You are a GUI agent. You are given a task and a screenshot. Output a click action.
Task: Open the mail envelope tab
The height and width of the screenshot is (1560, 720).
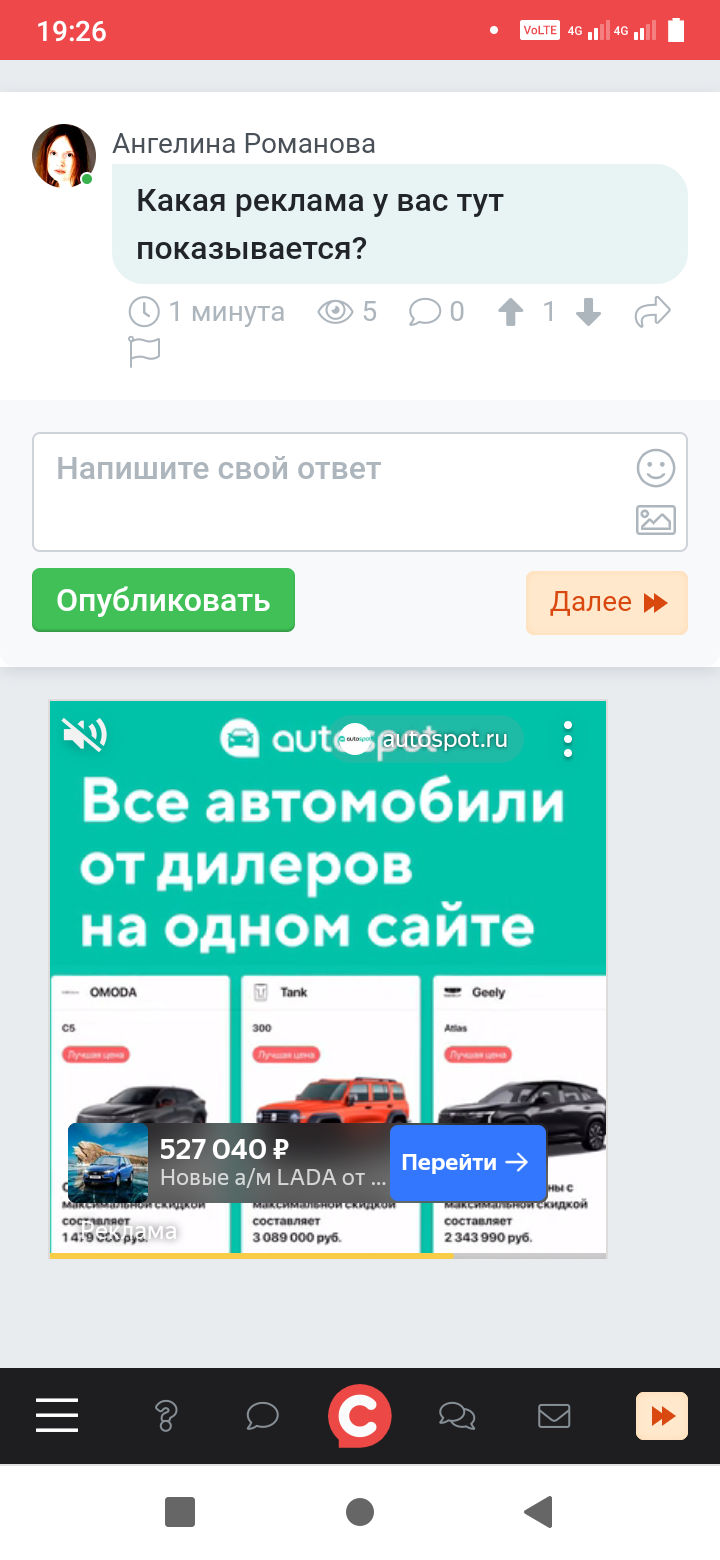pos(554,1416)
